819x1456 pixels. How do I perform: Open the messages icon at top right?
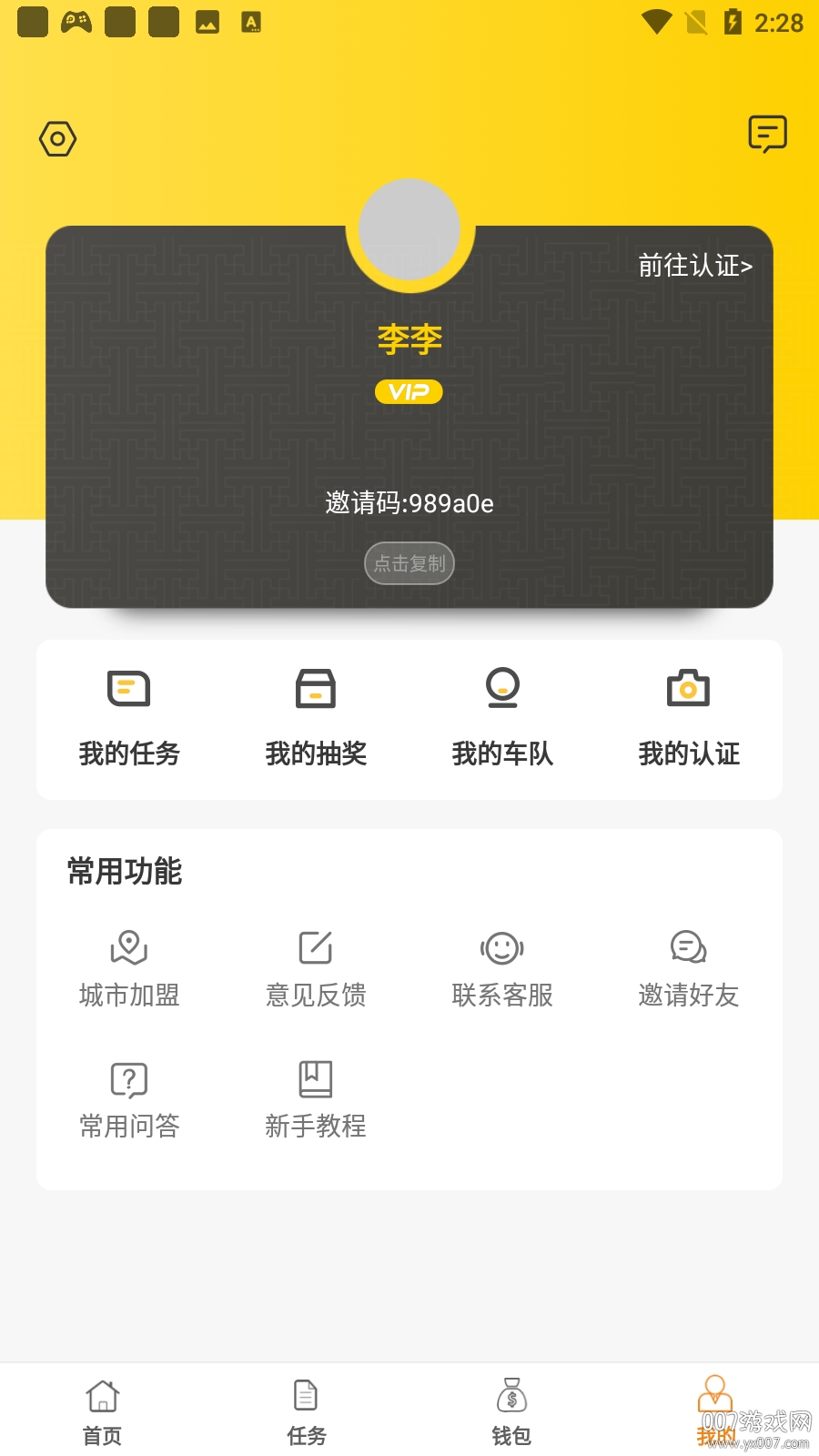point(767,134)
